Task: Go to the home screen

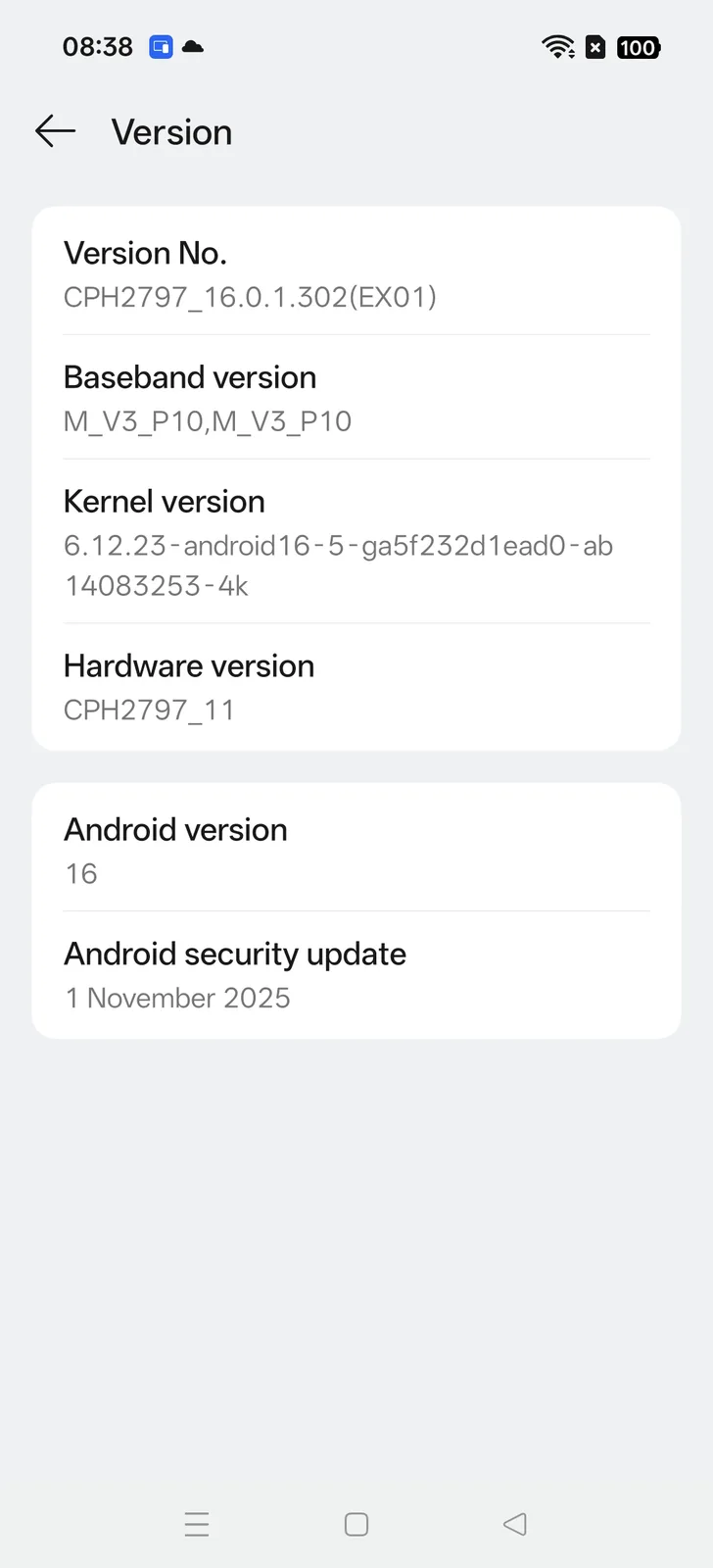Action: click(x=356, y=1524)
